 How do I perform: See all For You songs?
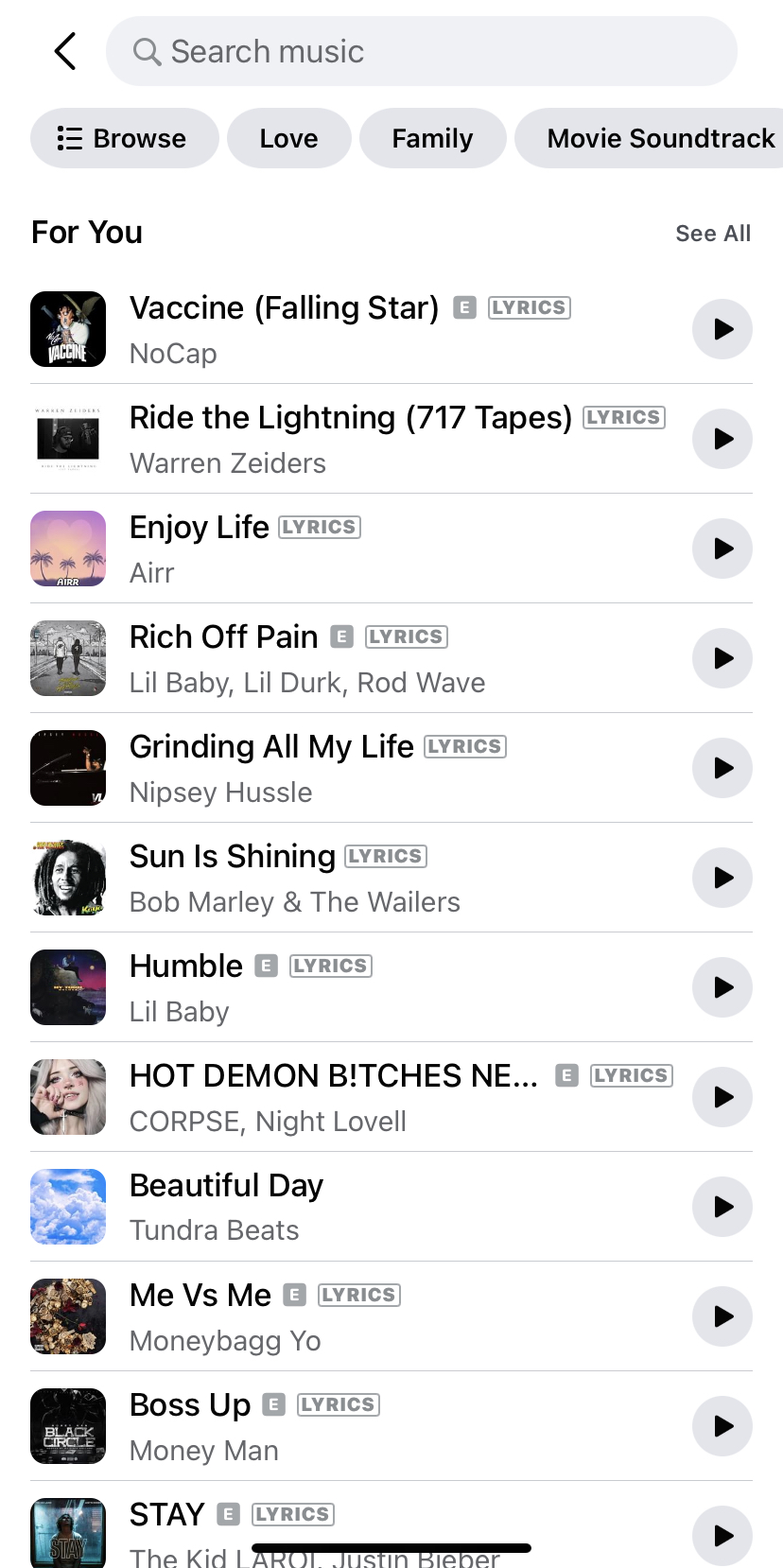point(712,234)
